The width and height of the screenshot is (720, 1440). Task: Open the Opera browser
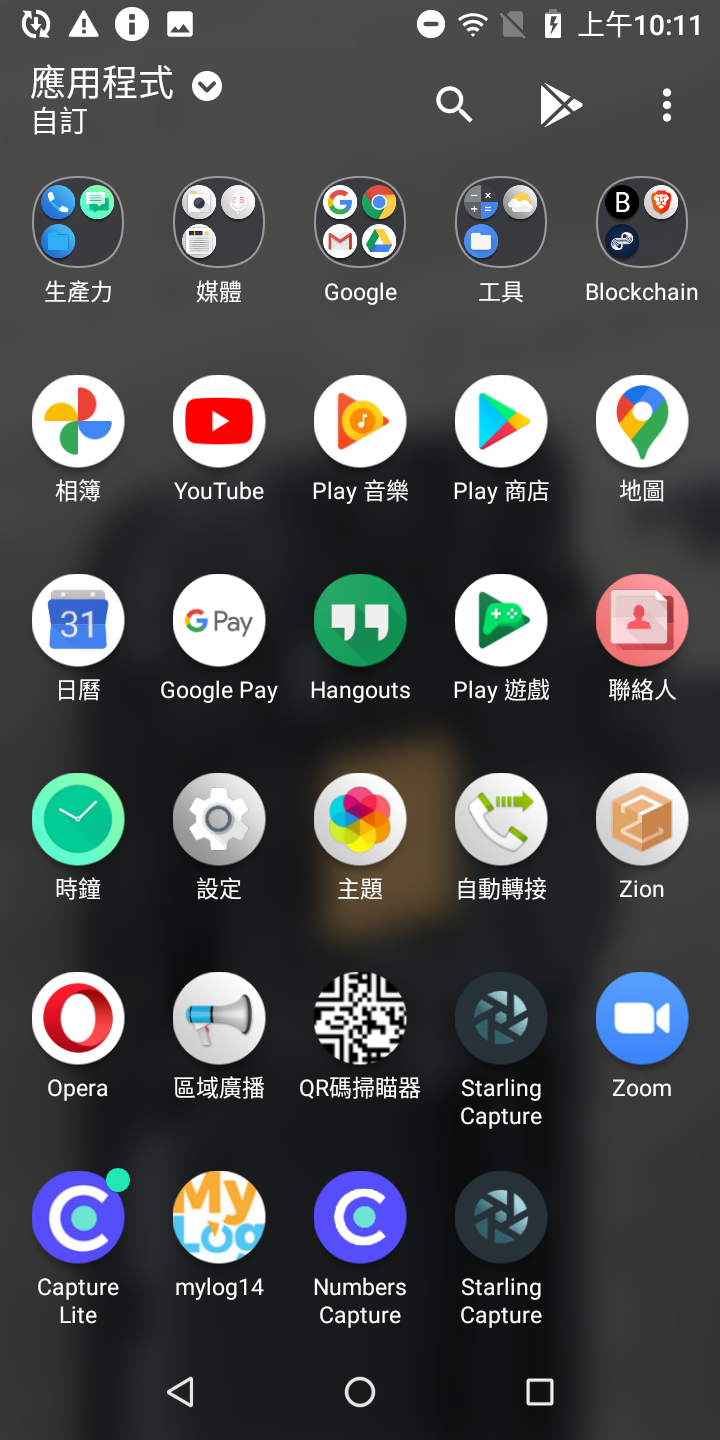[x=78, y=1019]
